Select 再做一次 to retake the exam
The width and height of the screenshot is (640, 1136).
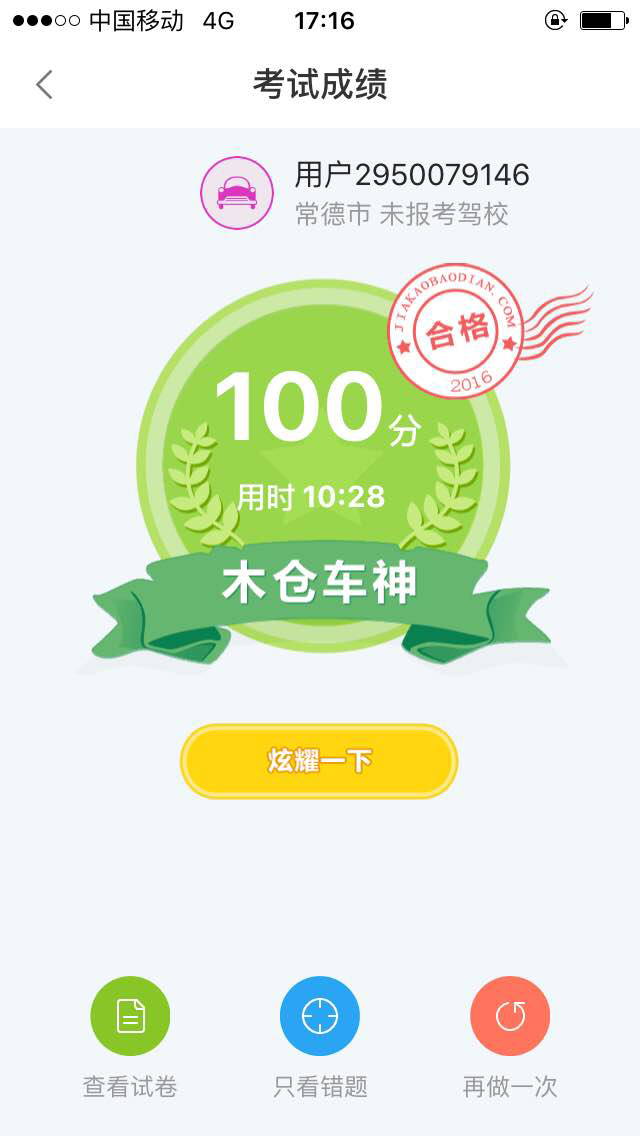[510, 1017]
